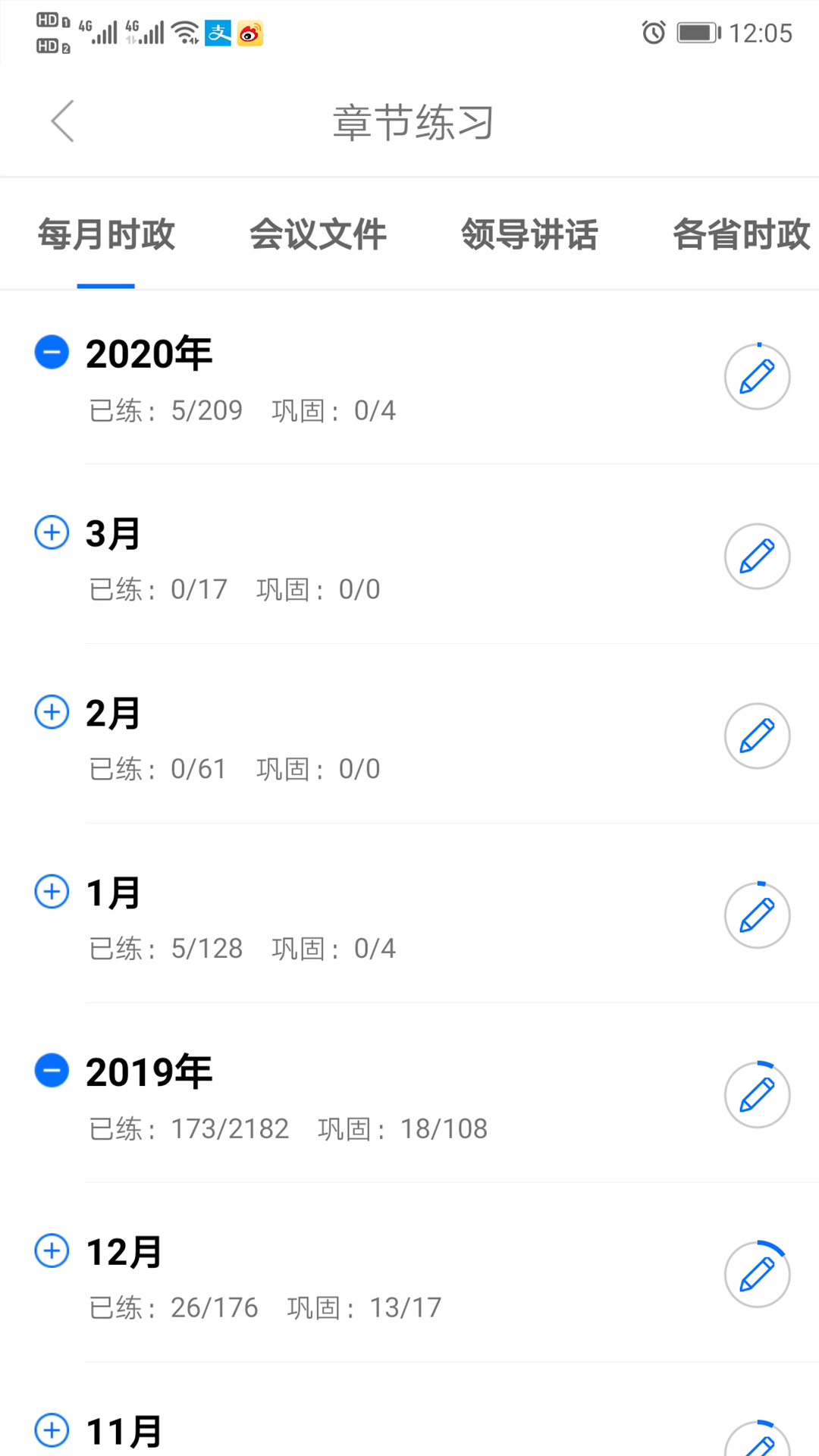Tap the back arrow in the title bar
The image size is (819, 1456).
(63, 121)
